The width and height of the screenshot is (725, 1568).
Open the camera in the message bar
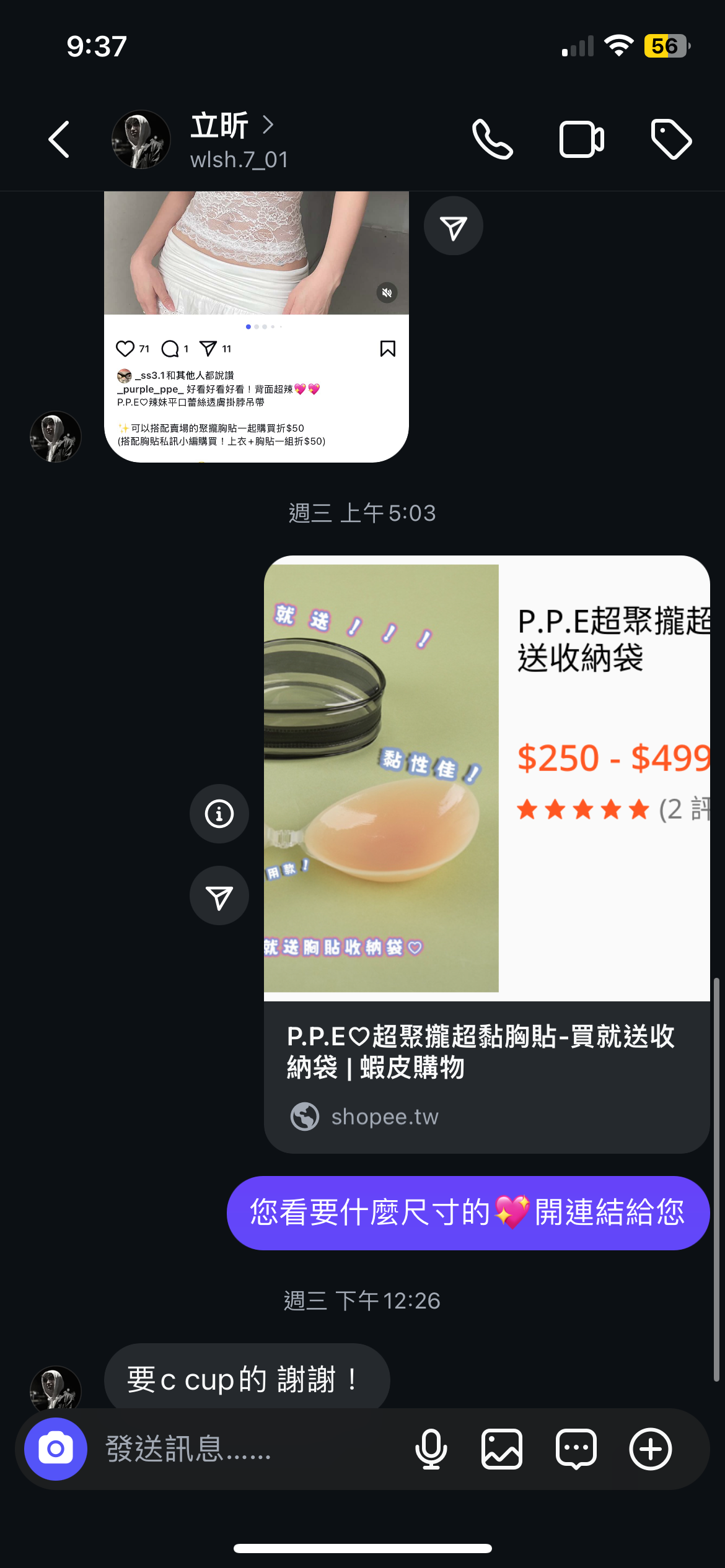click(x=56, y=1448)
